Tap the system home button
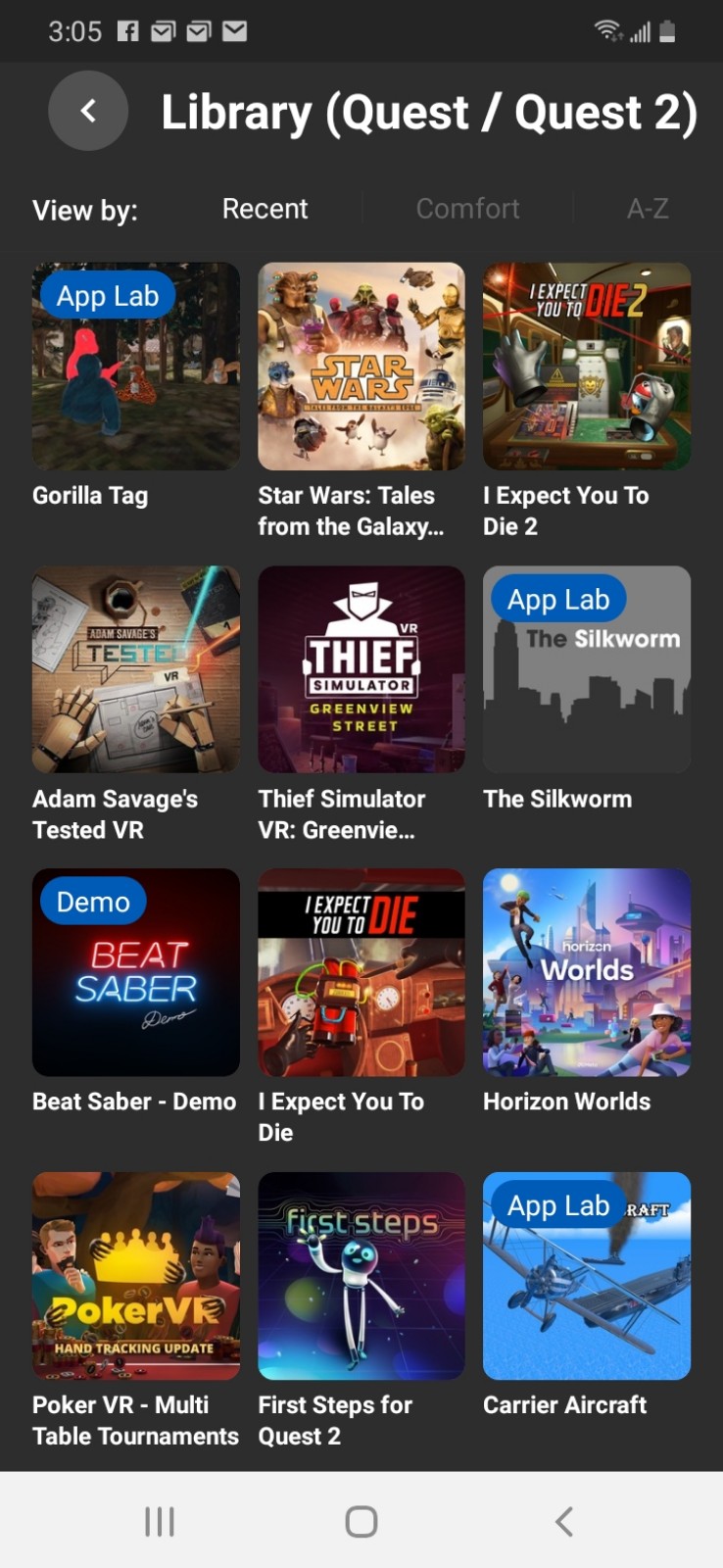723x1568 pixels. pyautogui.click(x=361, y=1521)
